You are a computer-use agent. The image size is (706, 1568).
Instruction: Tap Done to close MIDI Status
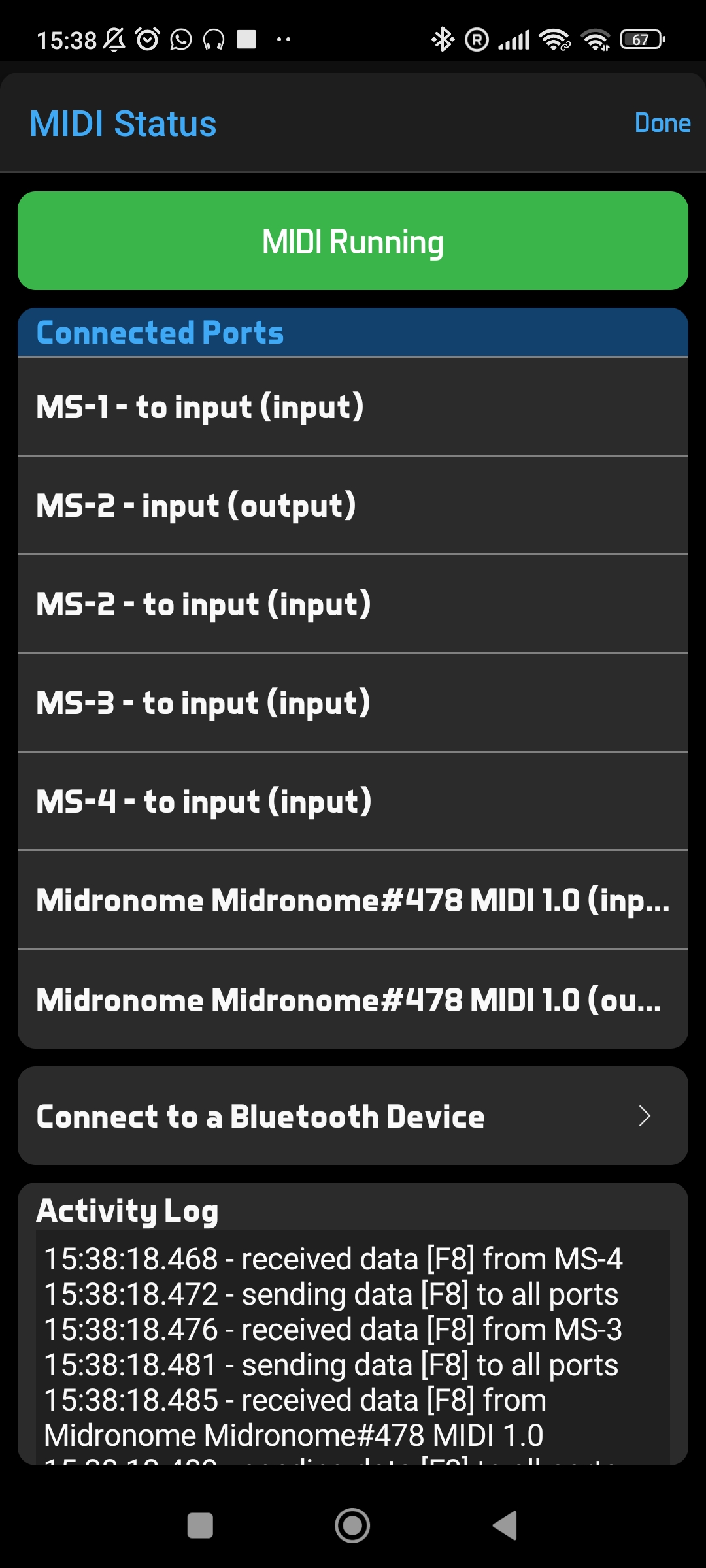click(x=662, y=123)
